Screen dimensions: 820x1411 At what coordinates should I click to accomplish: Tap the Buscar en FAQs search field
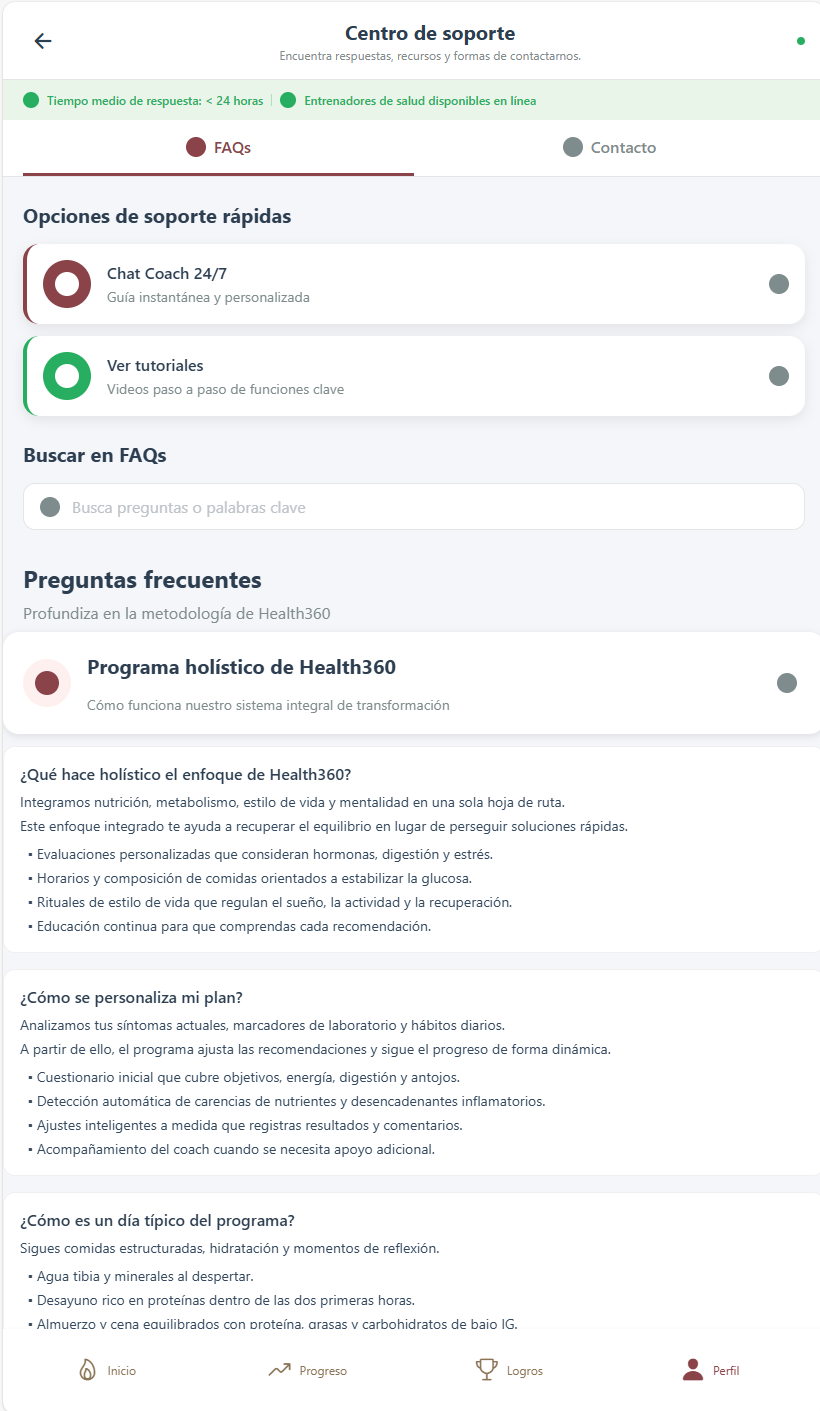[x=414, y=507]
